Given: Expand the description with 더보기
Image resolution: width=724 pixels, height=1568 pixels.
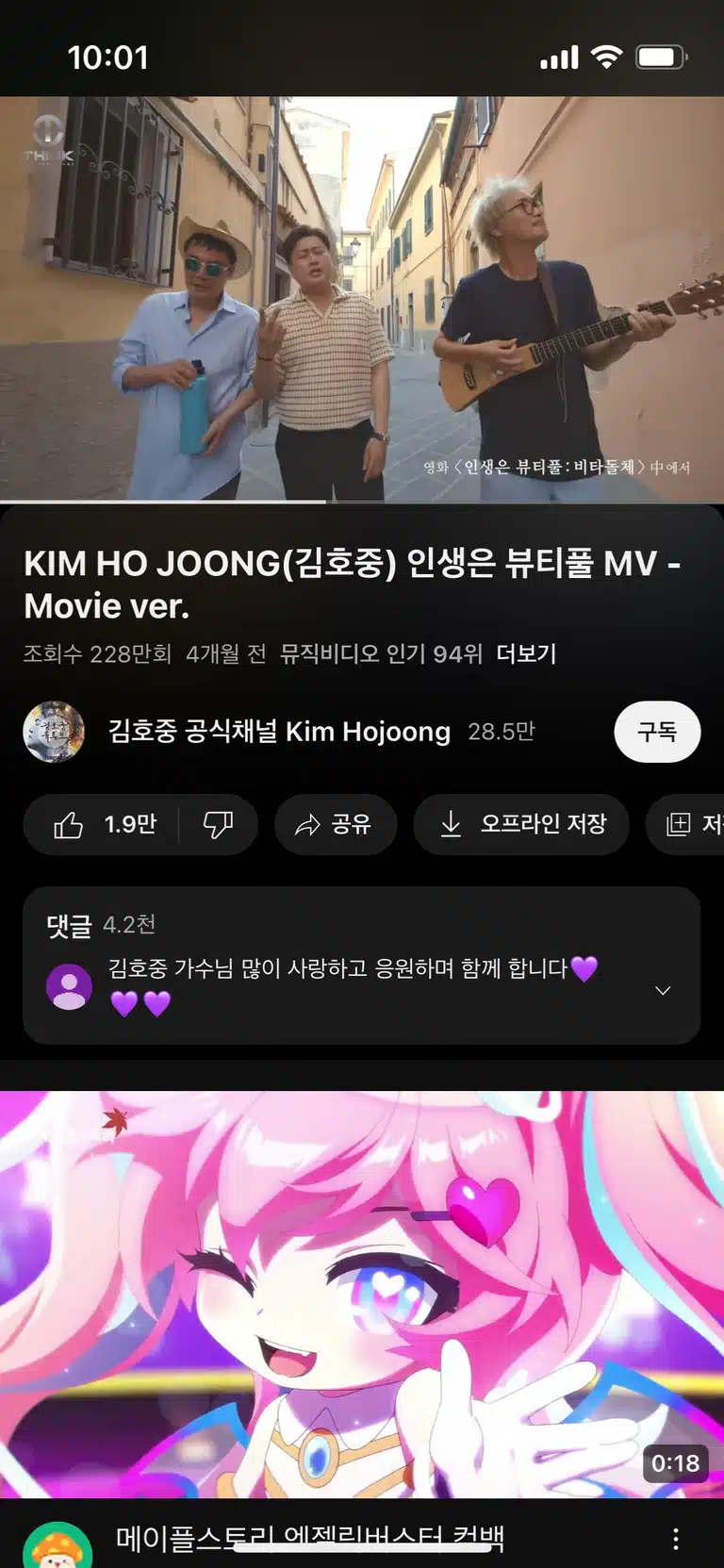Looking at the screenshot, I should (x=526, y=653).
